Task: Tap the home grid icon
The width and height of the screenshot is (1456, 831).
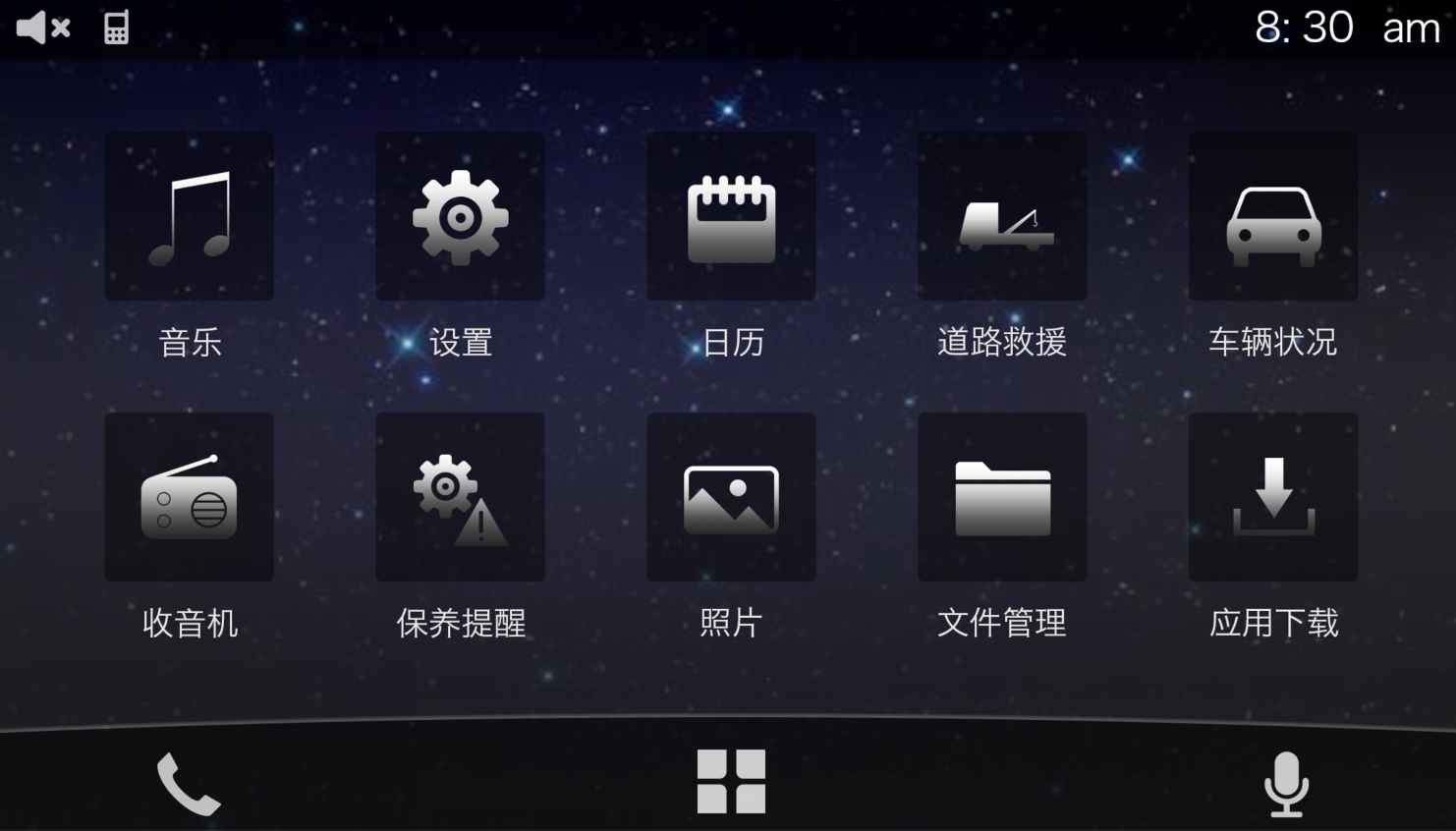Action: pos(731,782)
